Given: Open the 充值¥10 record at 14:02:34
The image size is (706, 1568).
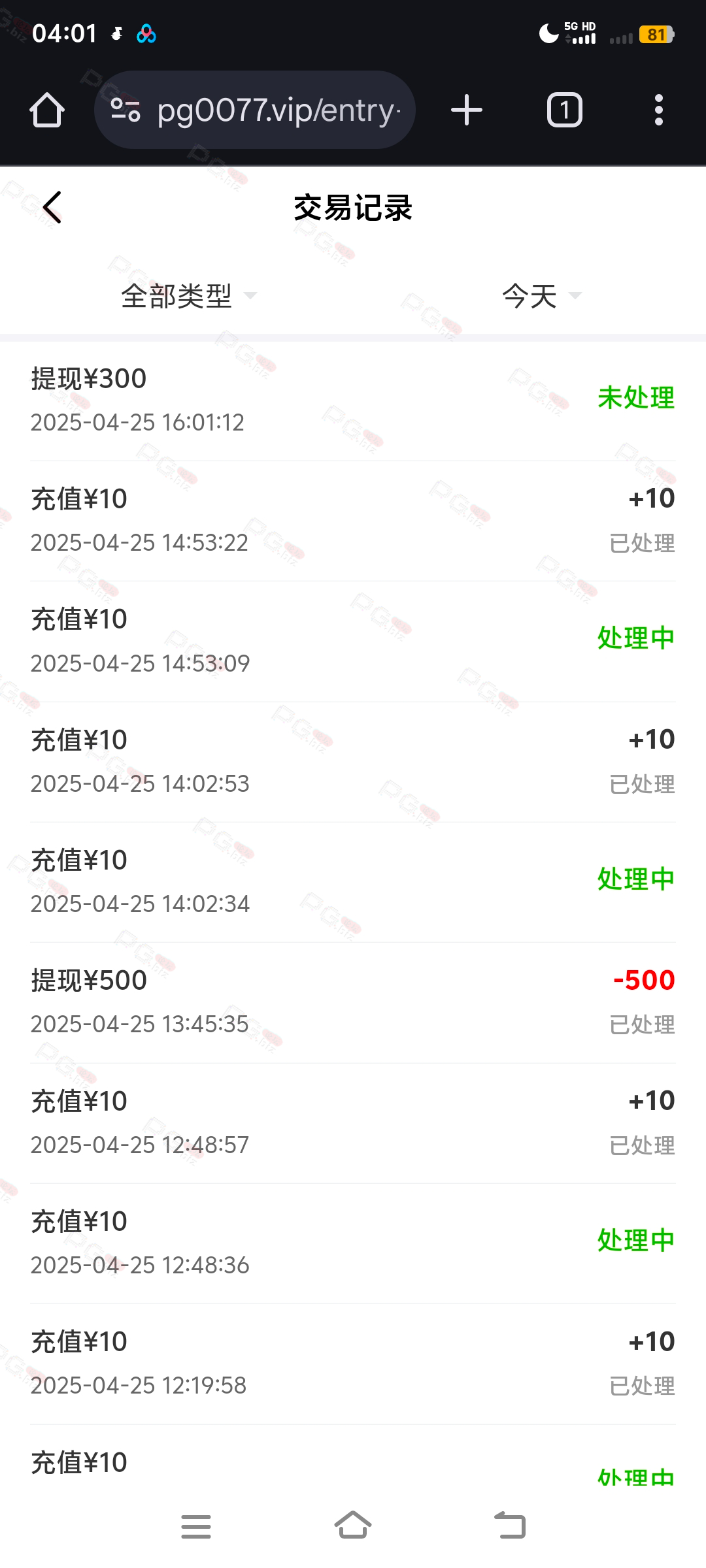Looking at the screenshot, I should (353, 882).
